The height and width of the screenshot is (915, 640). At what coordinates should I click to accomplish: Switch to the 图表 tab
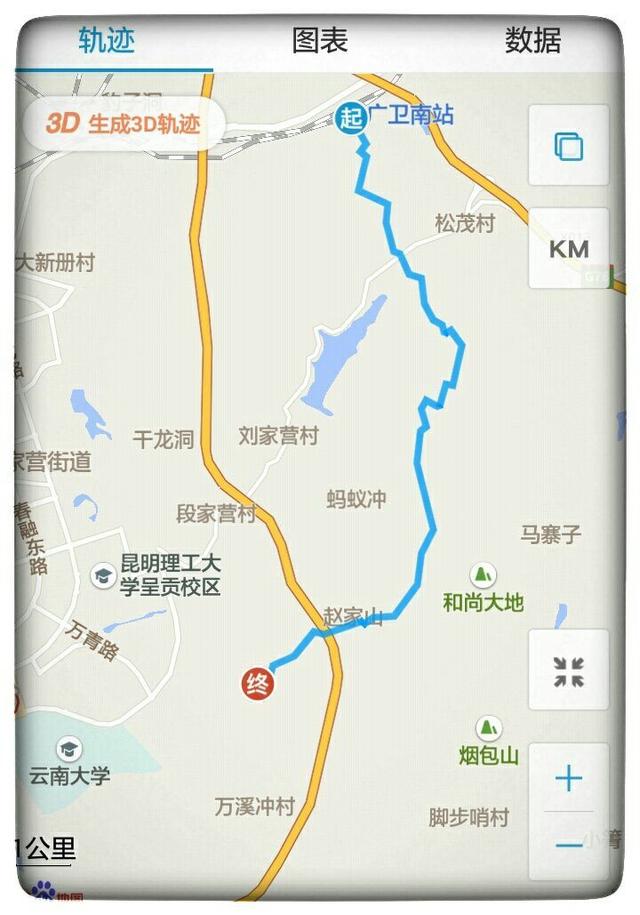(320, 41)
